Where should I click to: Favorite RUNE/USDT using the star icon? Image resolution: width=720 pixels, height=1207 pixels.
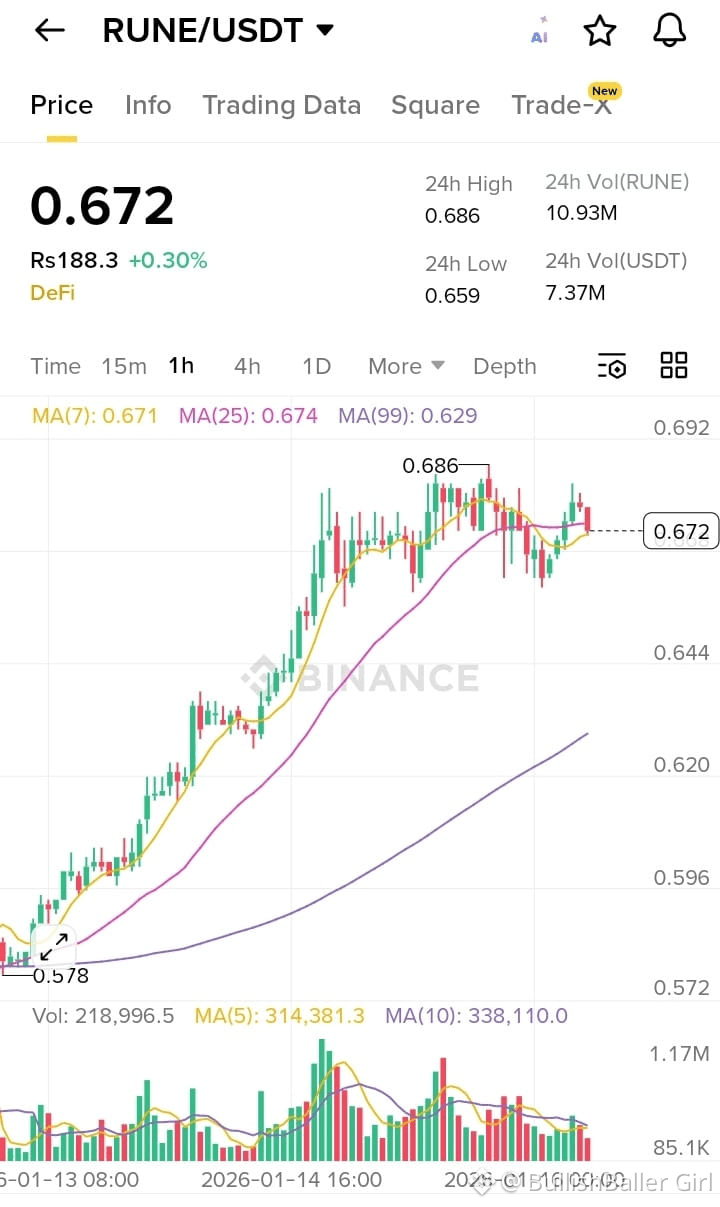599,30
